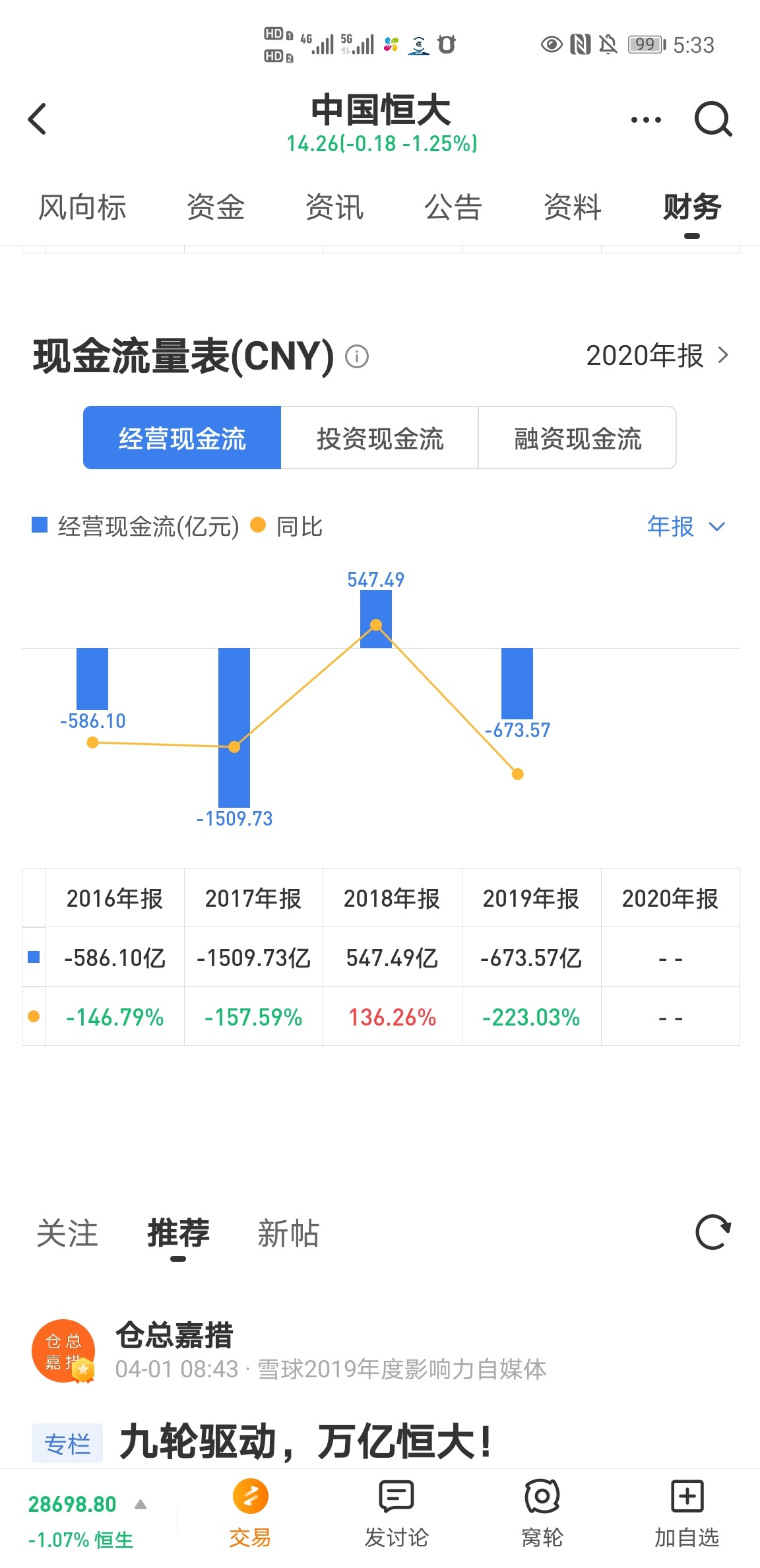This screenshot has height=1568, width=760.
Task: Switch to the 资金 tab
Action: (x=216, y=207)
